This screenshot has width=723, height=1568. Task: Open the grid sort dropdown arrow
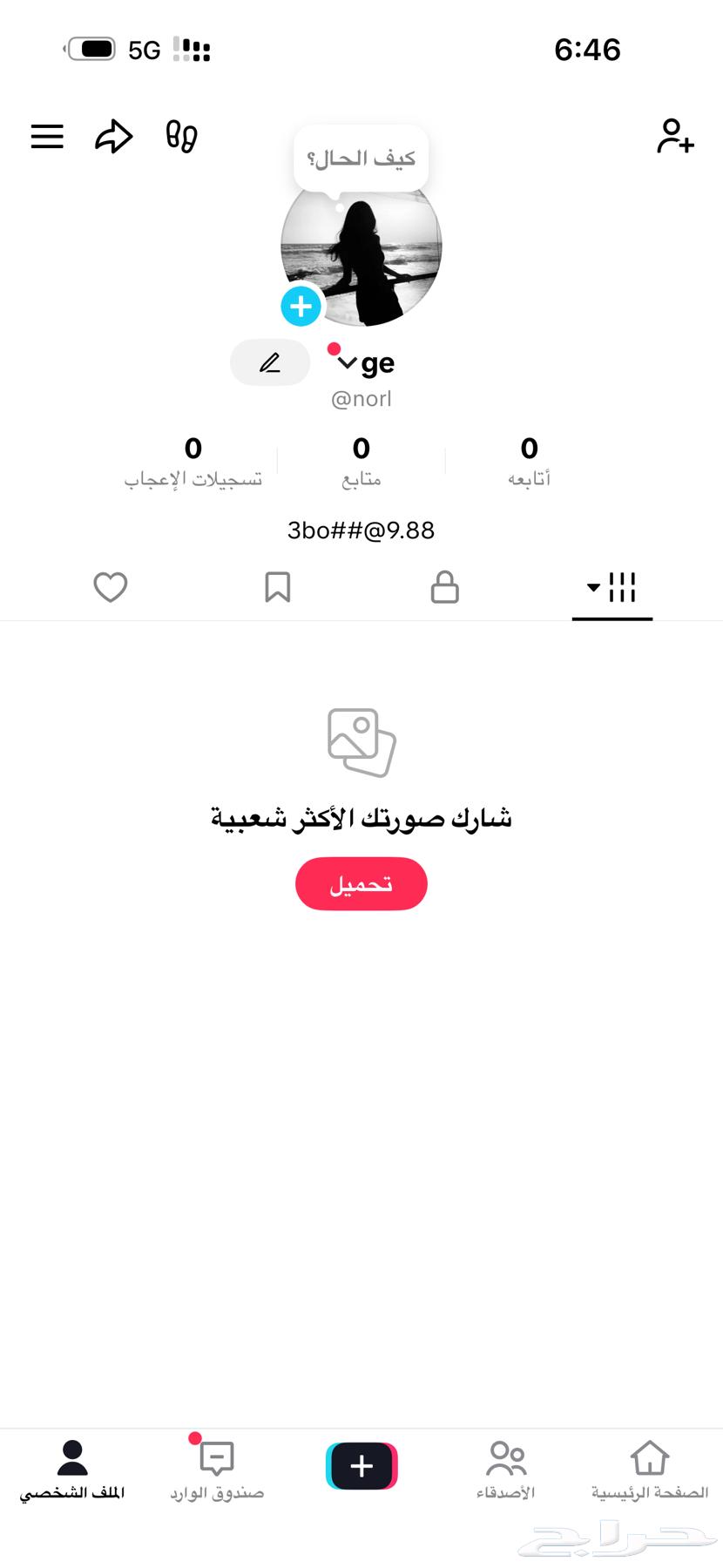coord(593,588)
